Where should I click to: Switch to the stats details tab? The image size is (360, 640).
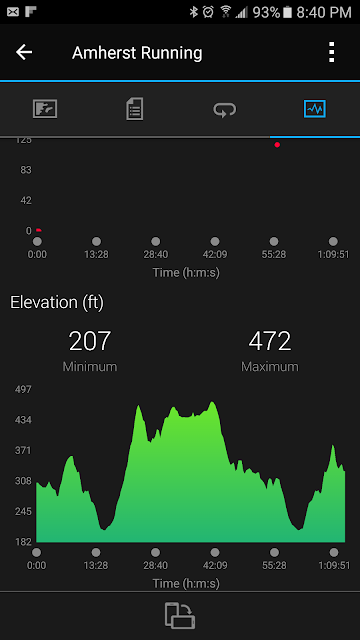click(135, 109)
